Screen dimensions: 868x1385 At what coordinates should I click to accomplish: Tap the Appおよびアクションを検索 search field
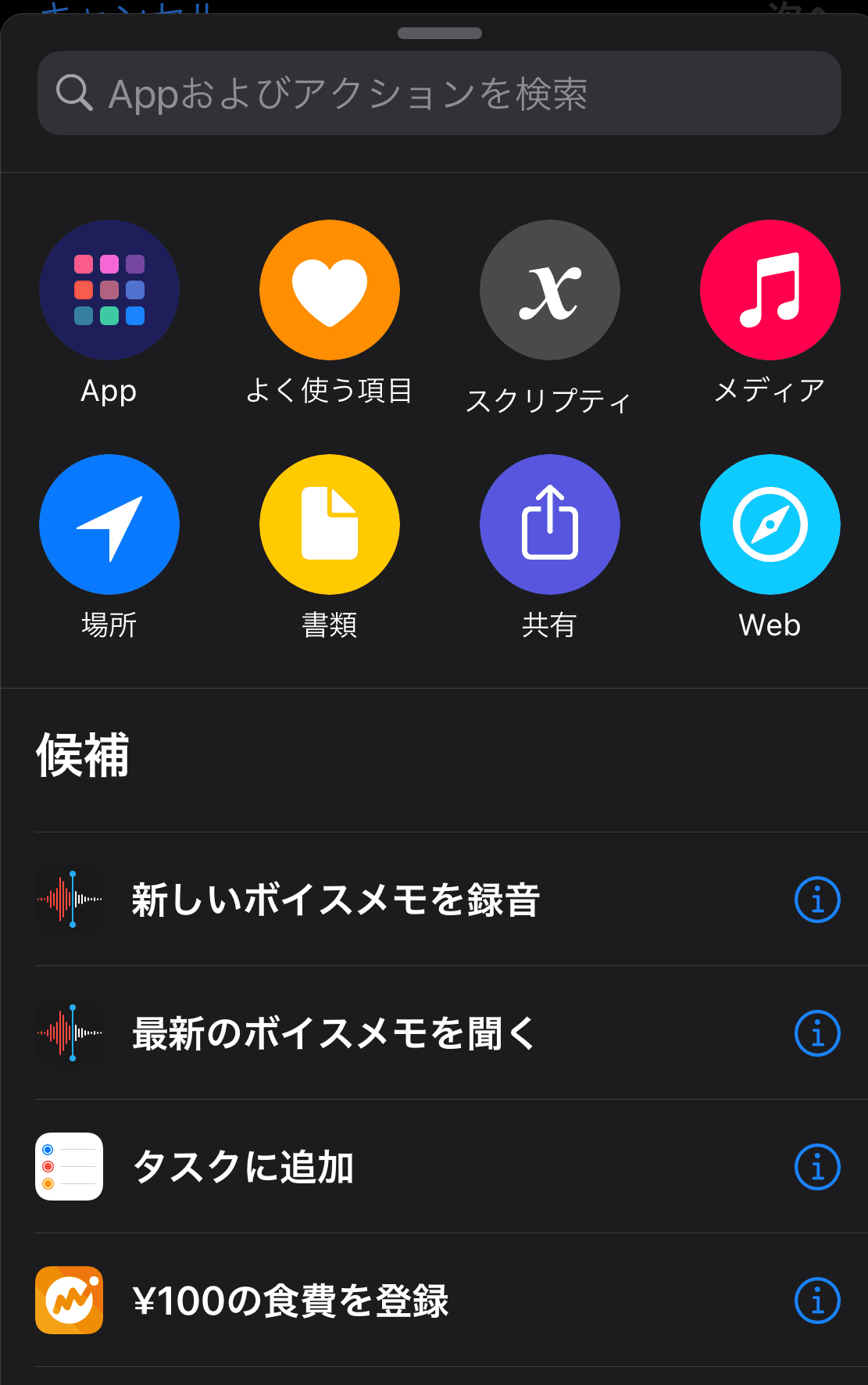[x=438, y=94]
